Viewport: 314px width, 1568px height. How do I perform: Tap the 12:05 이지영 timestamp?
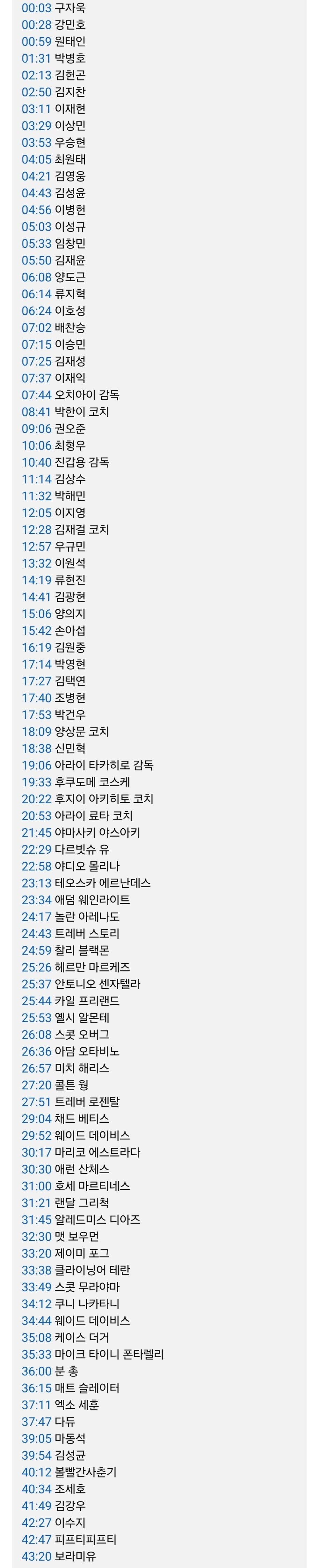click(x=37, y=513)
